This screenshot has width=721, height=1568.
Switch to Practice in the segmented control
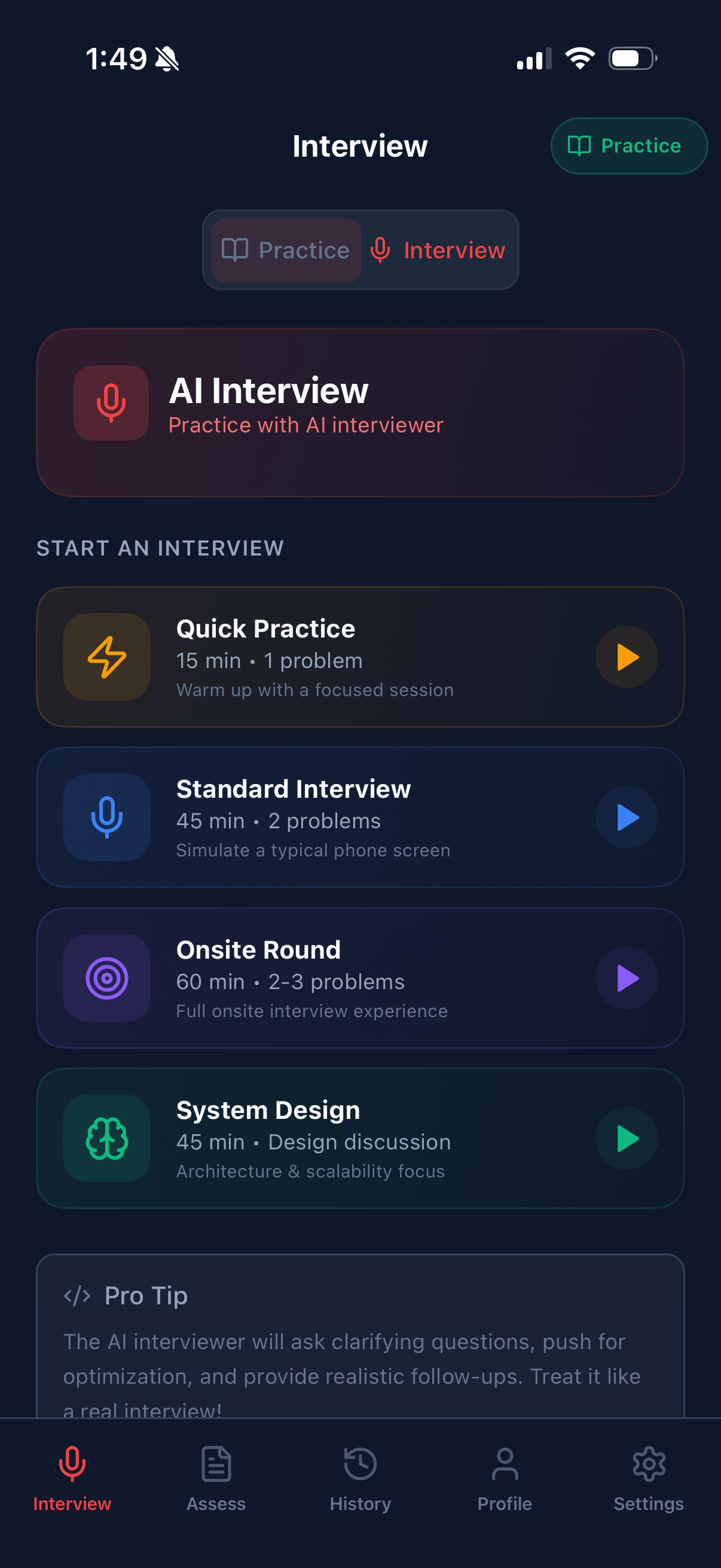[286, 250]
